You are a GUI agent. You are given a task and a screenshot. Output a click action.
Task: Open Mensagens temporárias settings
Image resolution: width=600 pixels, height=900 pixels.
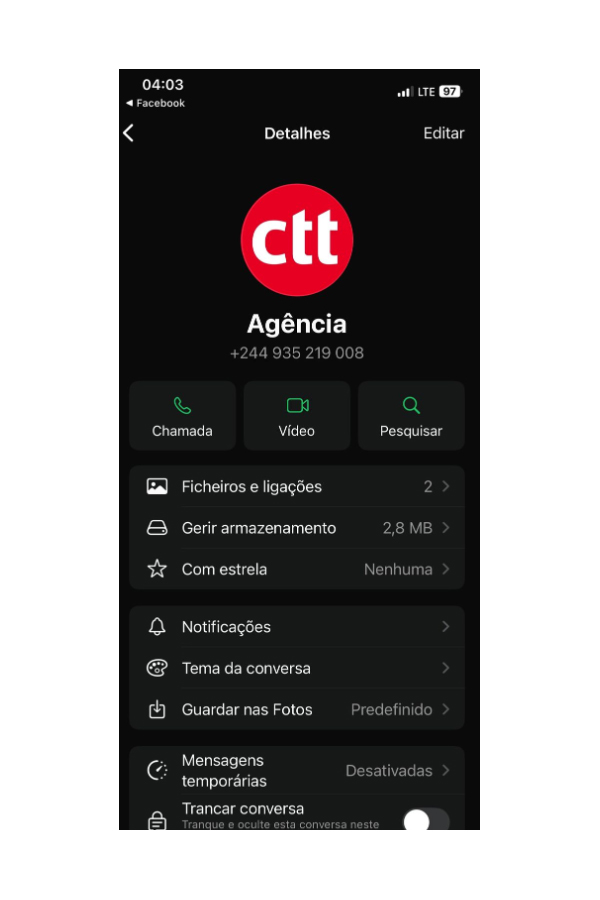click(x=297, y=771)
